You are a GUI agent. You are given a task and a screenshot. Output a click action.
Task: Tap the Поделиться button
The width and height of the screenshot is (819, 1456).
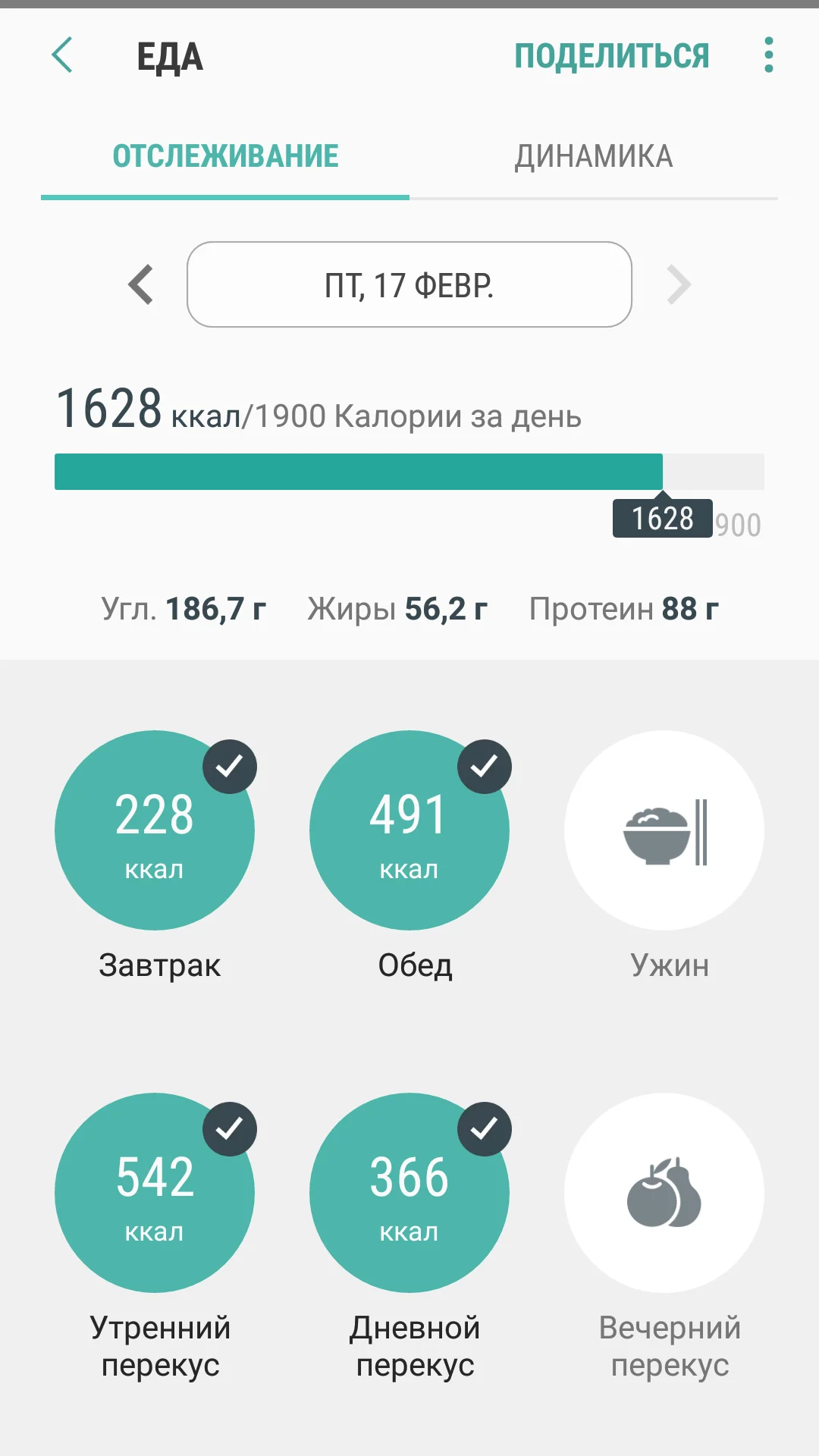(x=611, y=56)
